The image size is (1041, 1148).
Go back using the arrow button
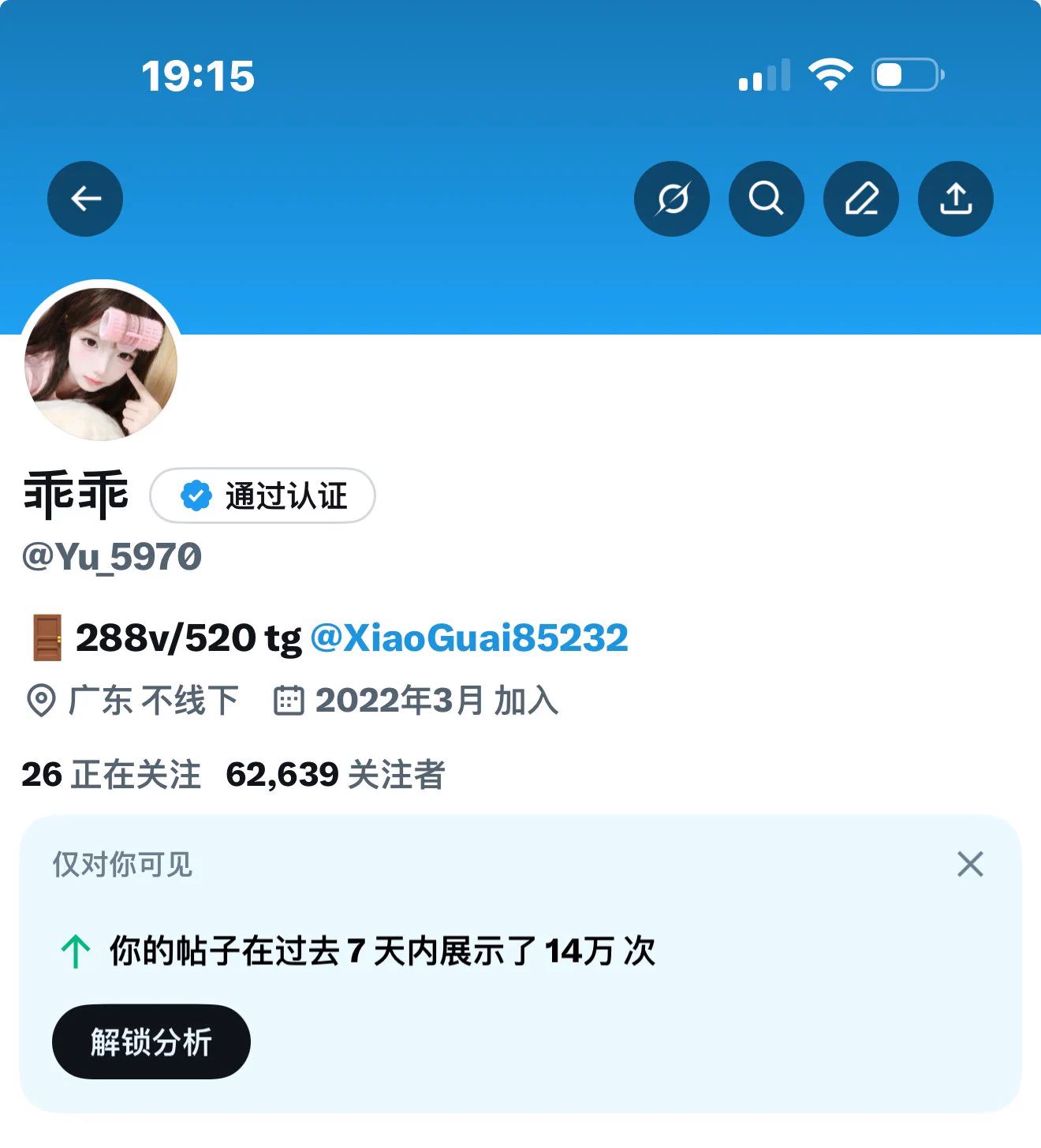tap(85, 199)
